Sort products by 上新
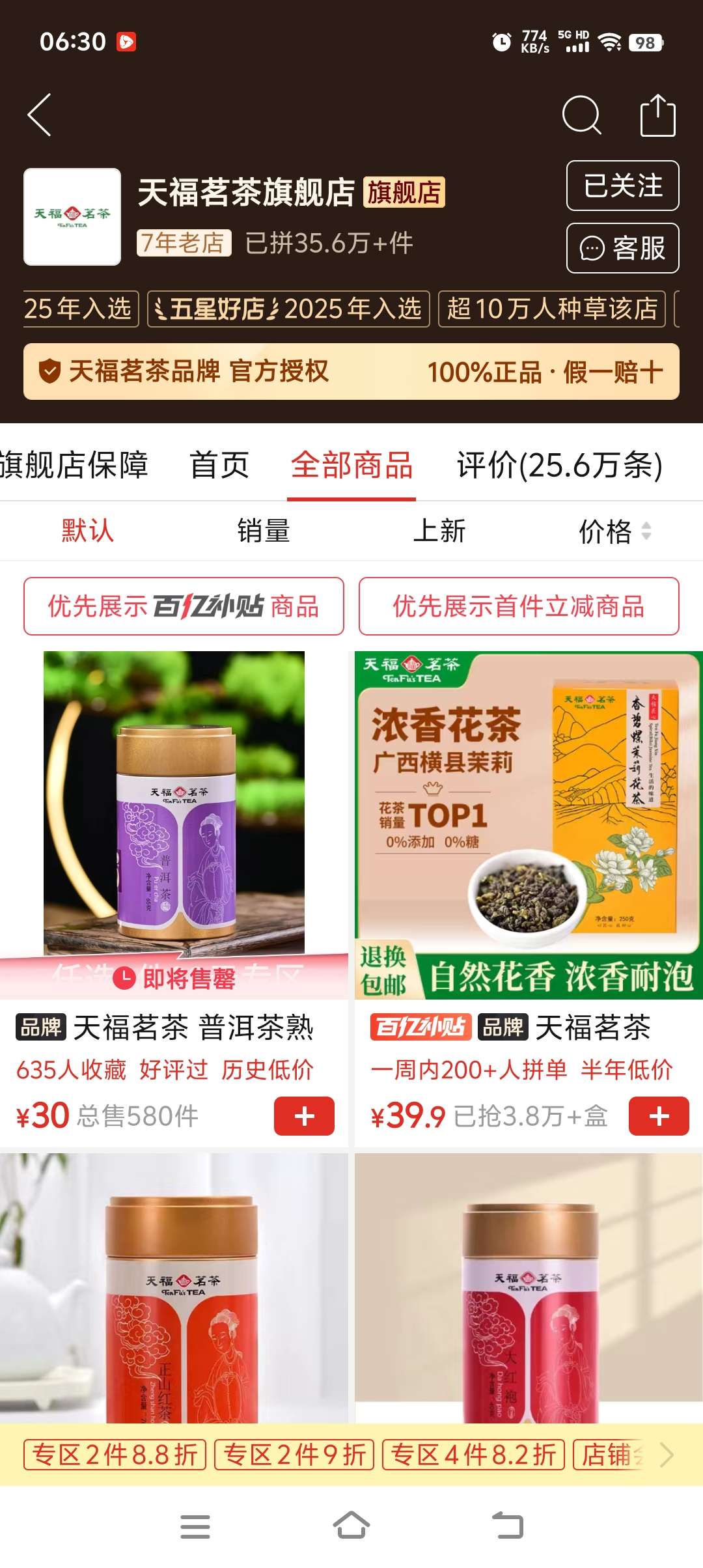The height and width of the screenshot is (1568, 703). pyautogui.click(x=439, y=531)
